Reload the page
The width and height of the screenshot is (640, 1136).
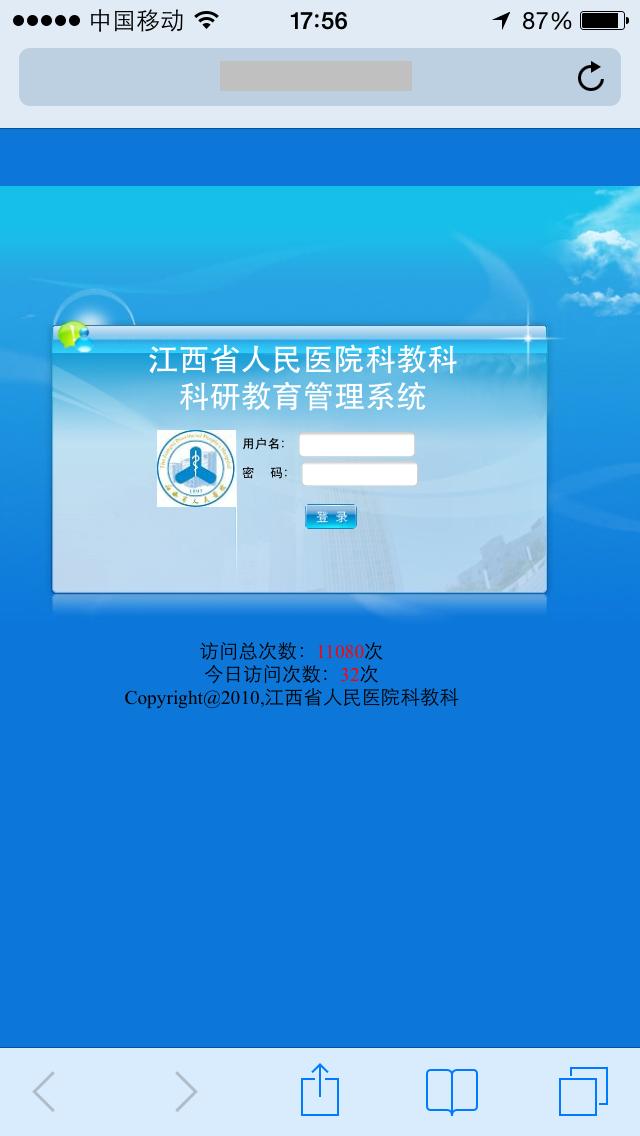tap(591, 77)
